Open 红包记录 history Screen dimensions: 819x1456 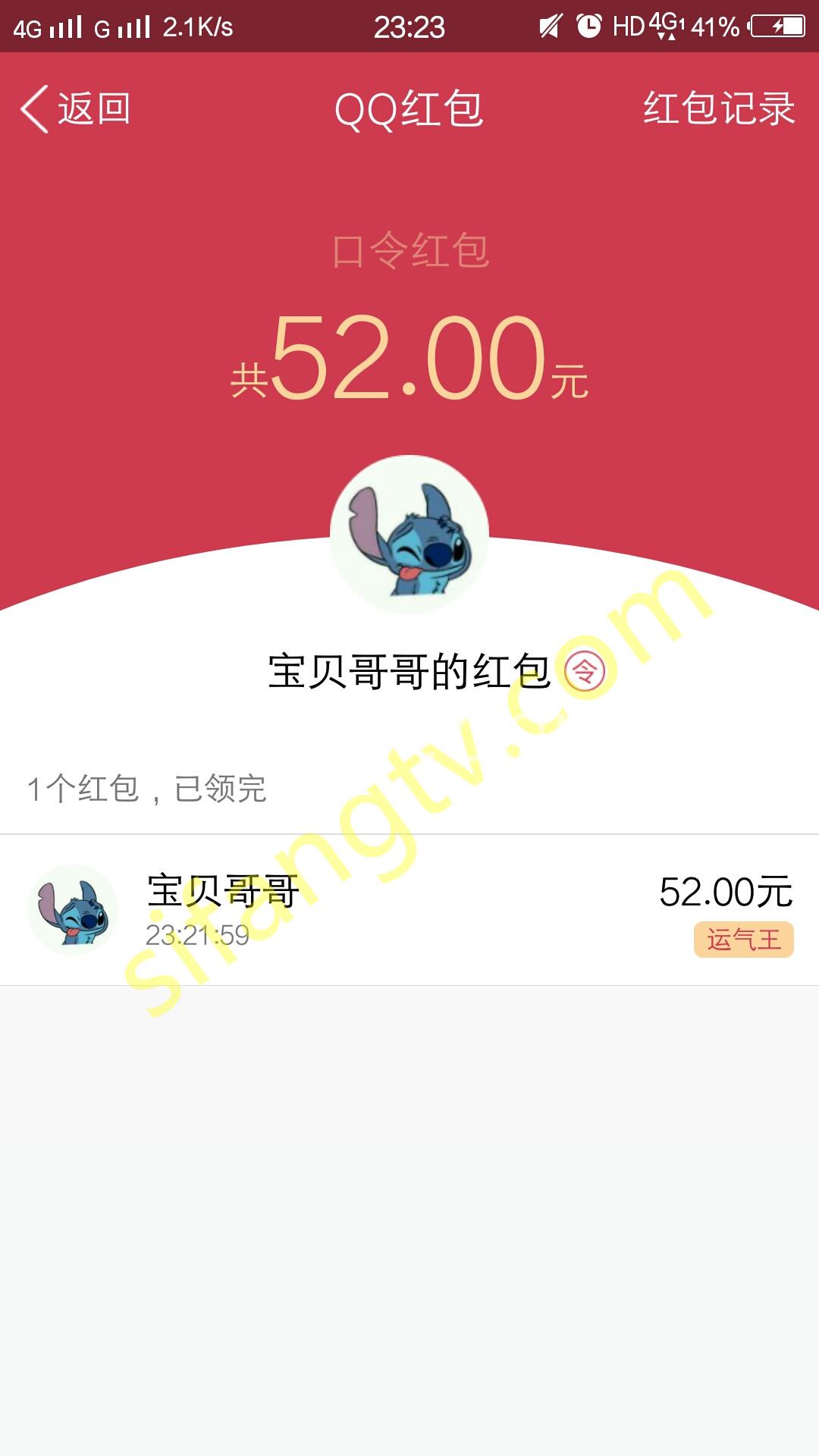pyautogui.click(x=718, y=108)
